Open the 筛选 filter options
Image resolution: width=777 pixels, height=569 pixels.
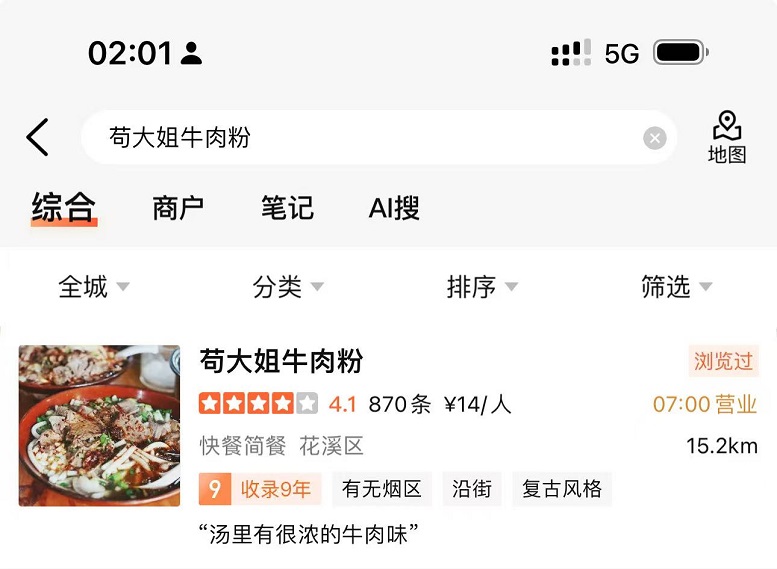pyautogui.click(x=676, y=287)
